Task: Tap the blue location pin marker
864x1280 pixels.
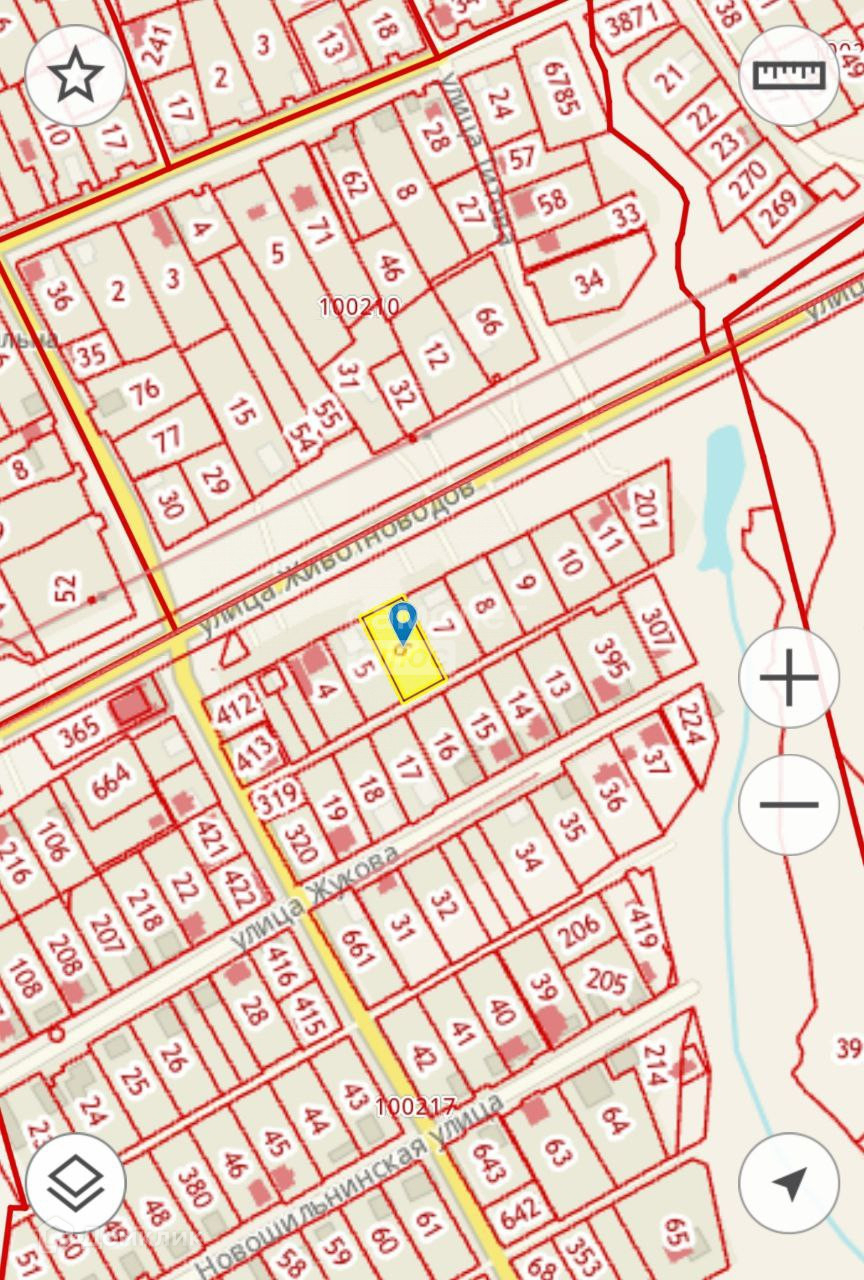Action: (403, 627)
